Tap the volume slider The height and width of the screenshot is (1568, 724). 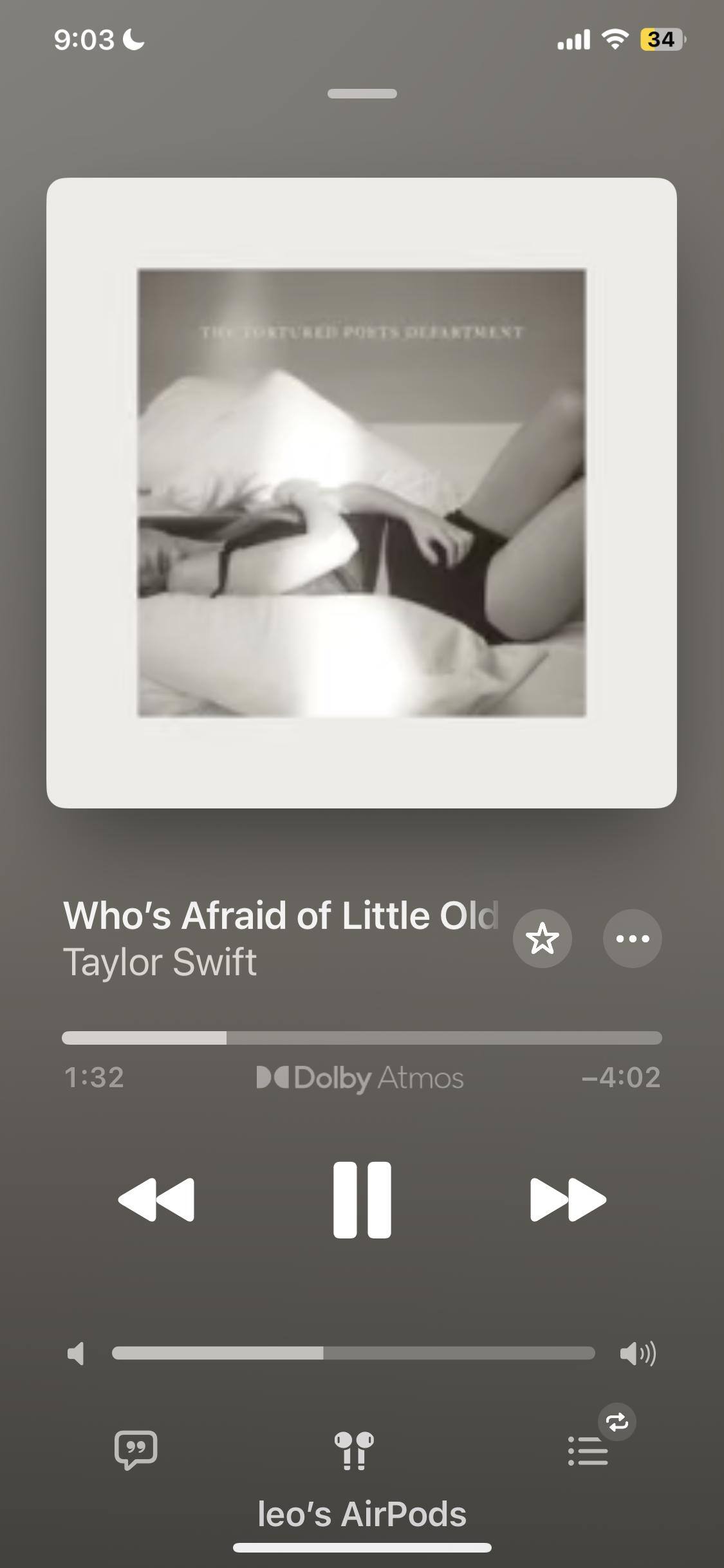point(353,1353)
